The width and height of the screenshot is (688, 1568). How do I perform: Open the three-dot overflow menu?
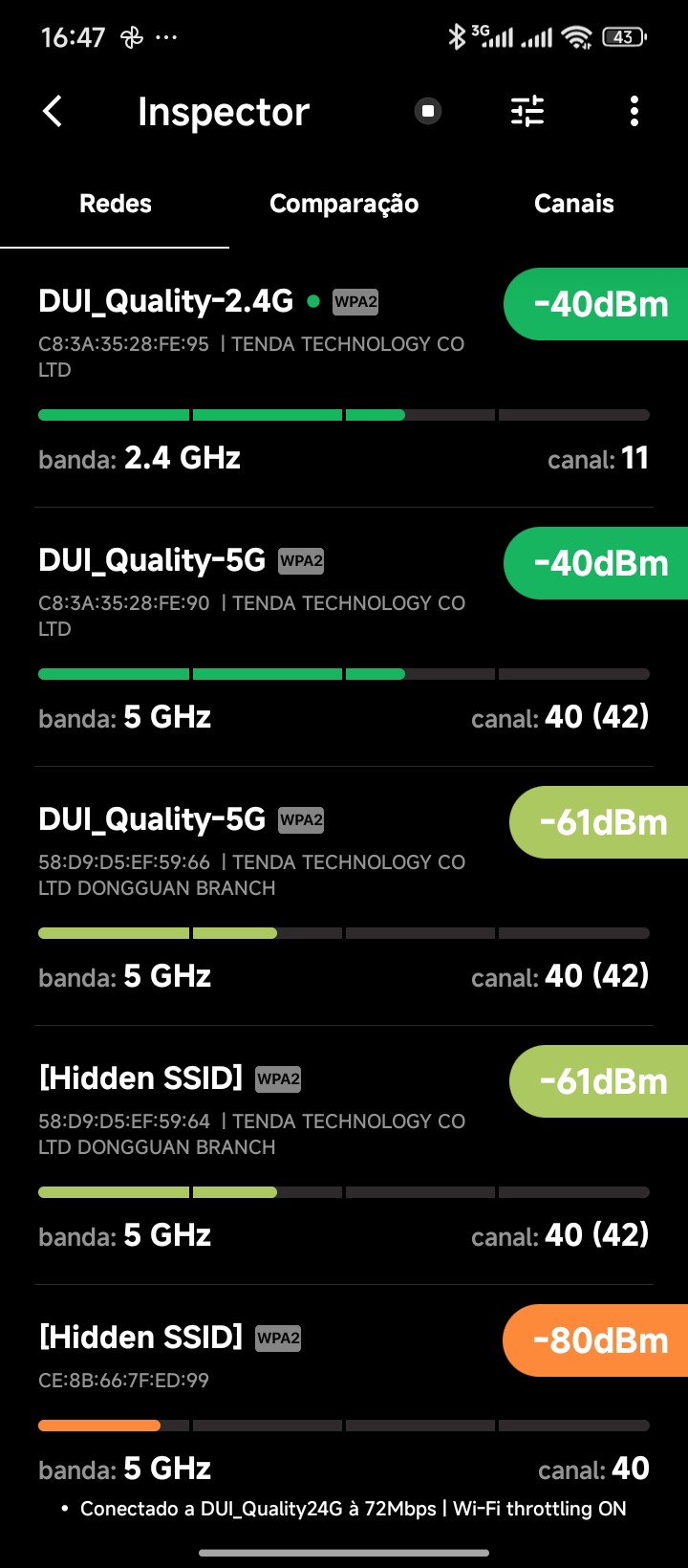tap(634, 112)
